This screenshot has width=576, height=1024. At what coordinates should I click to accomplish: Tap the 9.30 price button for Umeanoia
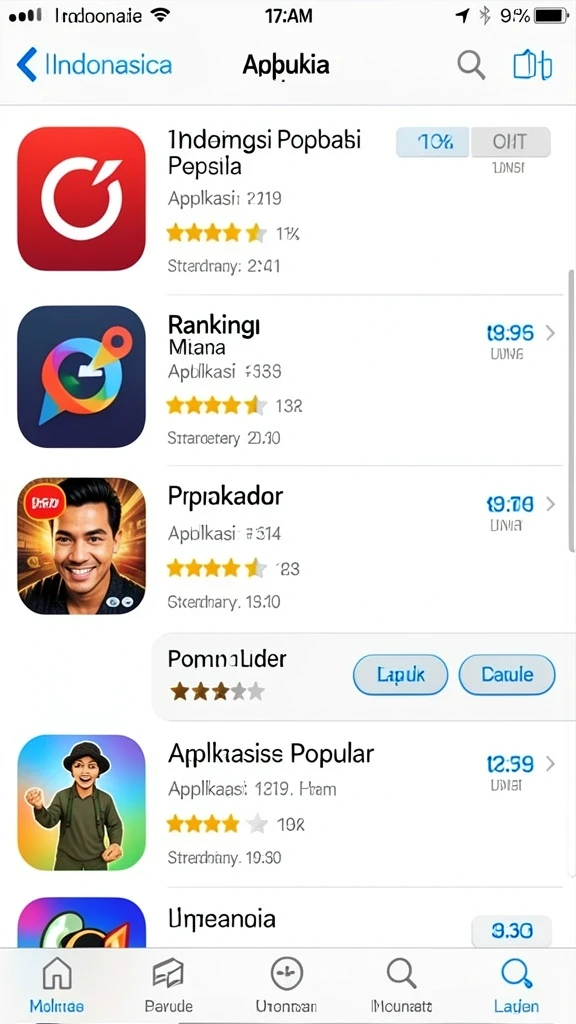511,931
